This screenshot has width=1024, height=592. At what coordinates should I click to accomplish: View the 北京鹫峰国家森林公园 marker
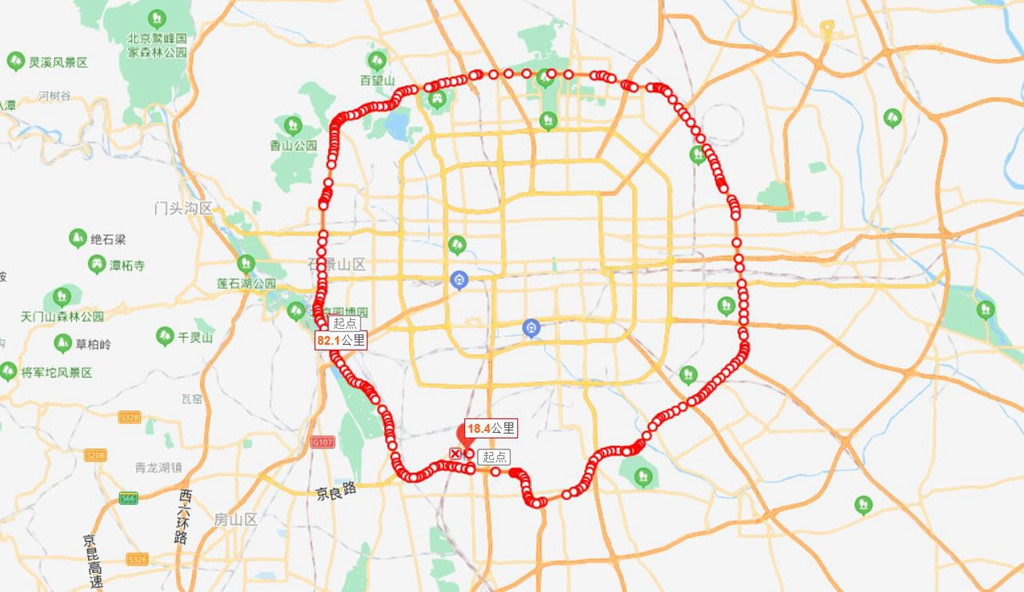tap(157, 19)
